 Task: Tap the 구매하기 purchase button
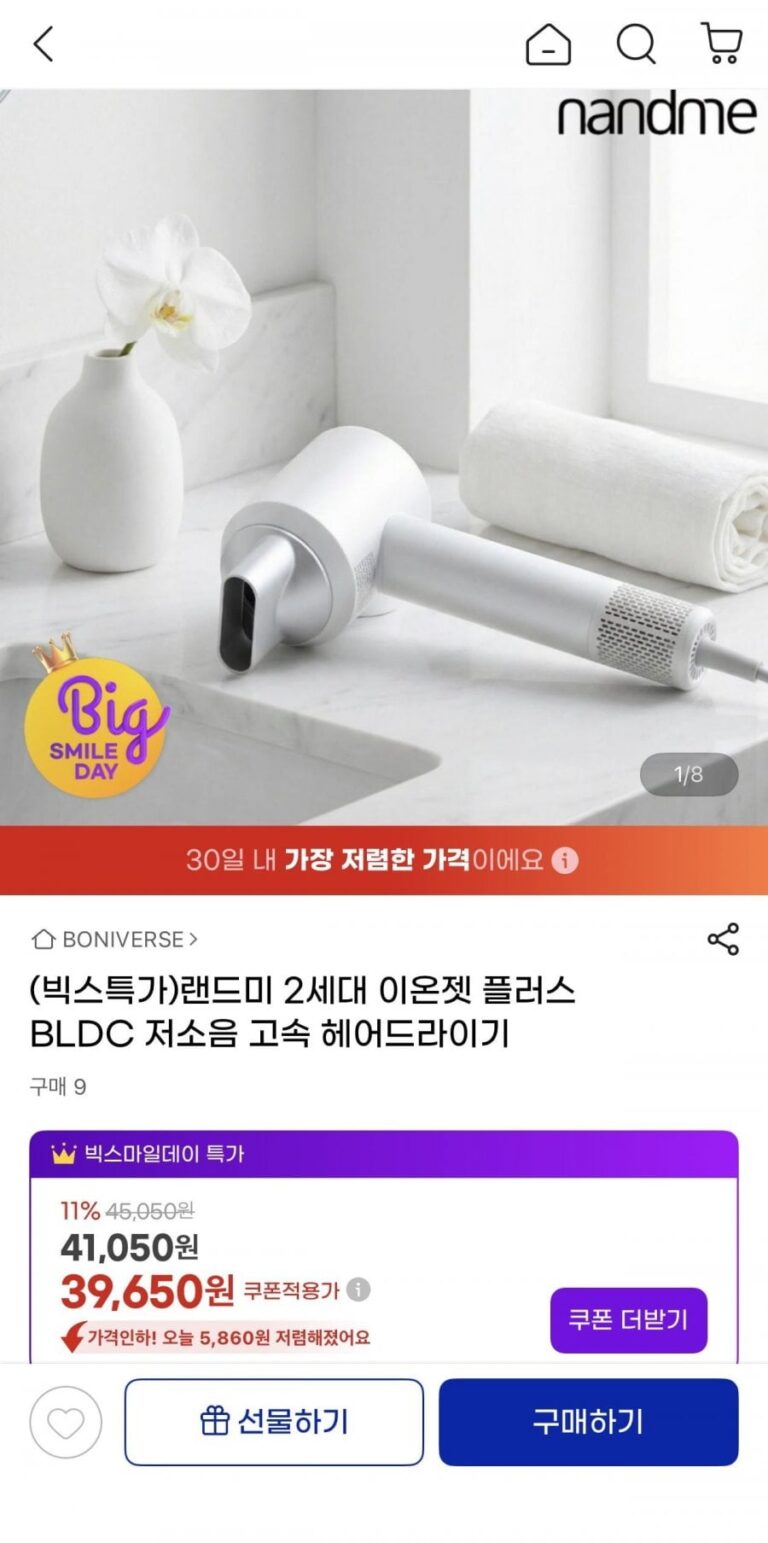point(588,1422)
